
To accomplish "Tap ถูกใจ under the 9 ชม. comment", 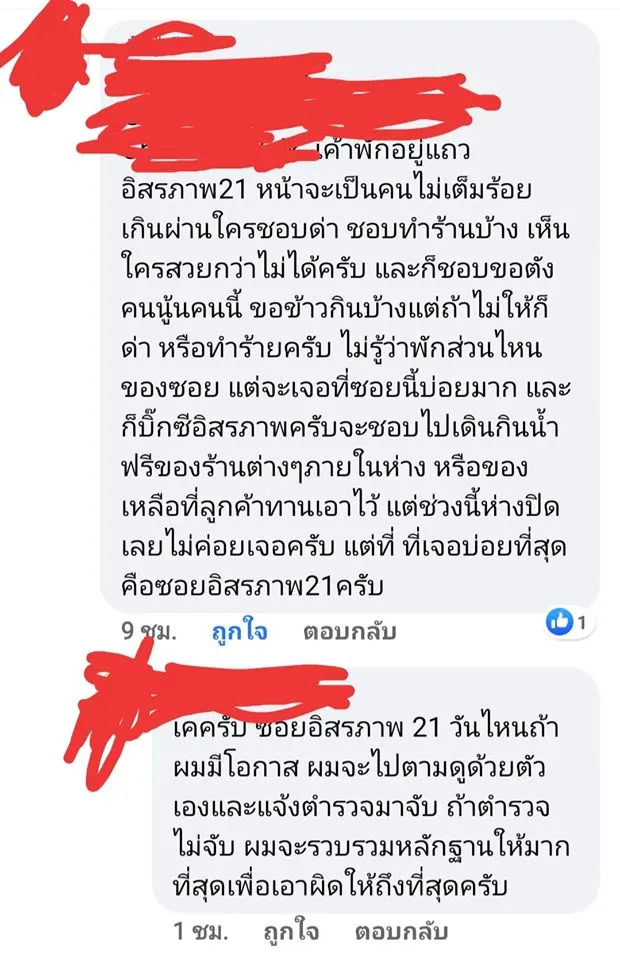I will coord(239,632).
